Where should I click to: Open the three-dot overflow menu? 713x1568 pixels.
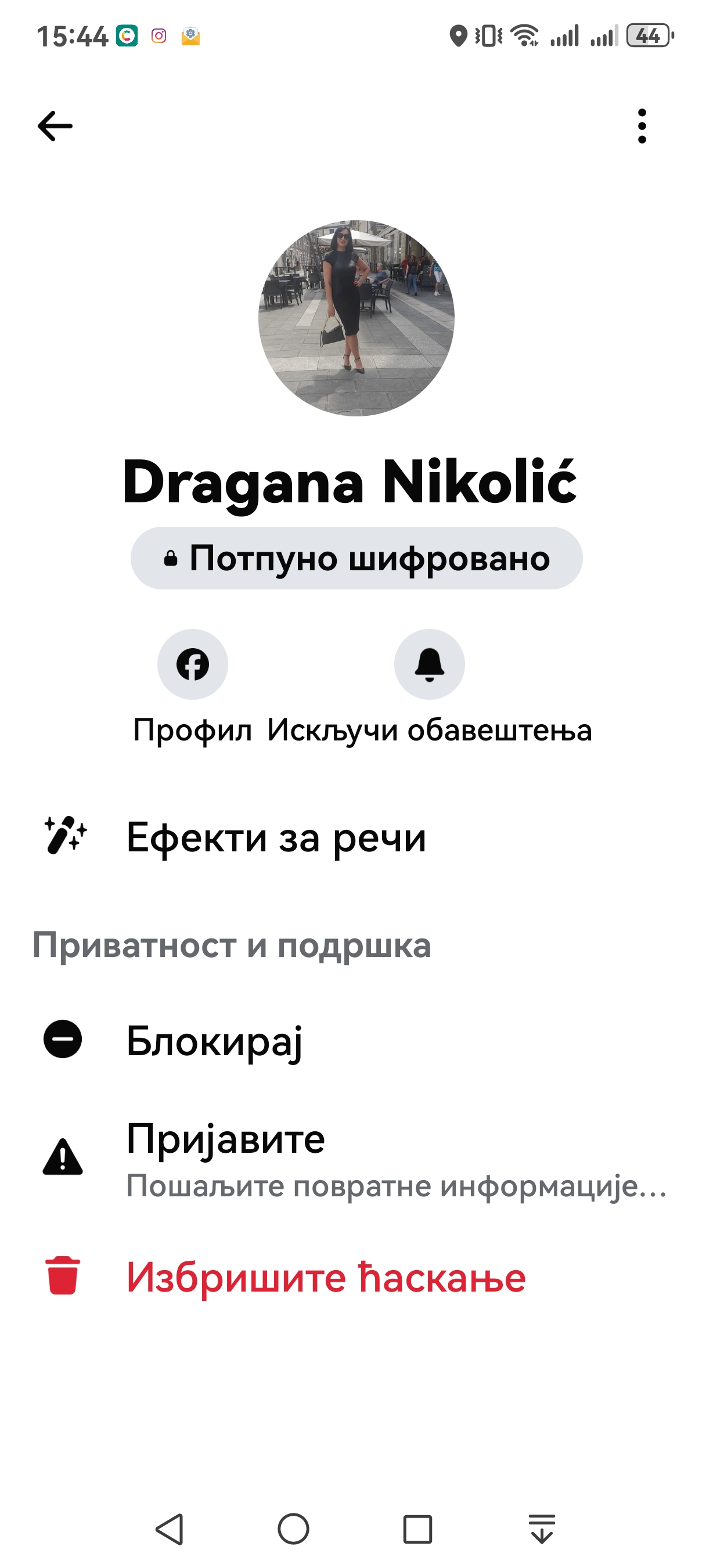click(642, 126)
